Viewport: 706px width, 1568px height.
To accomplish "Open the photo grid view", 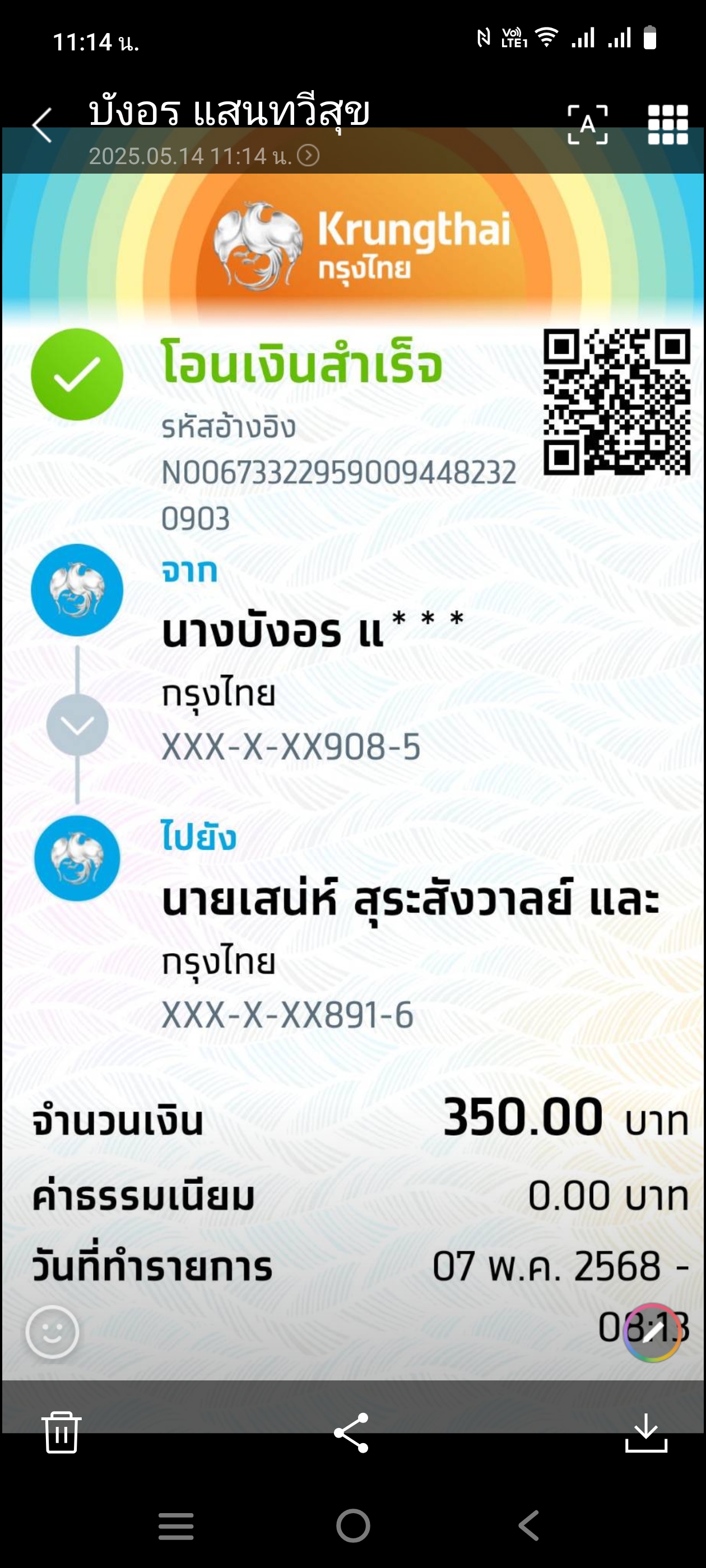I will click(668, 124).
